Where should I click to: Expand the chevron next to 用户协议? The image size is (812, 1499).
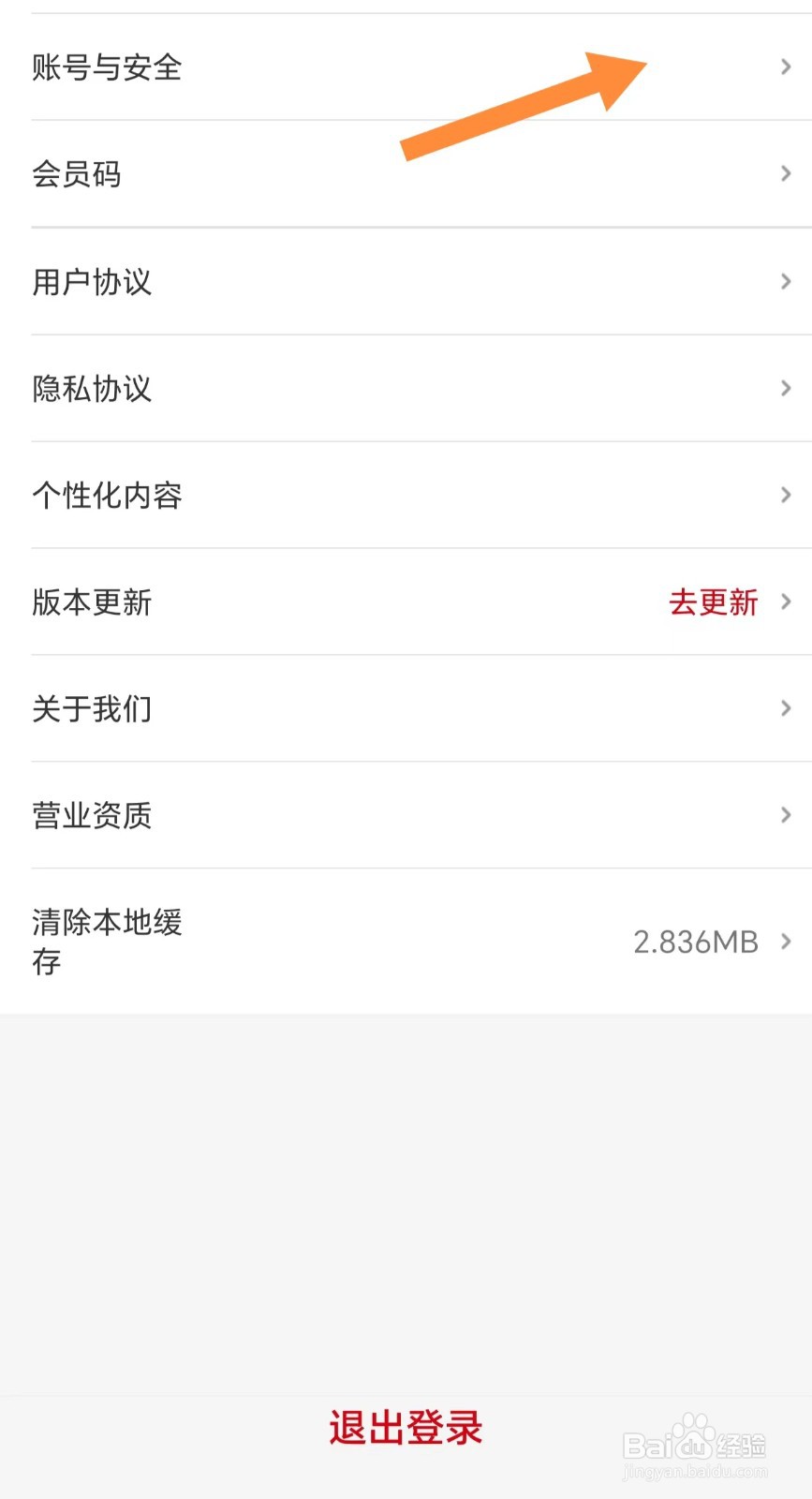click(x=785, y=281)
